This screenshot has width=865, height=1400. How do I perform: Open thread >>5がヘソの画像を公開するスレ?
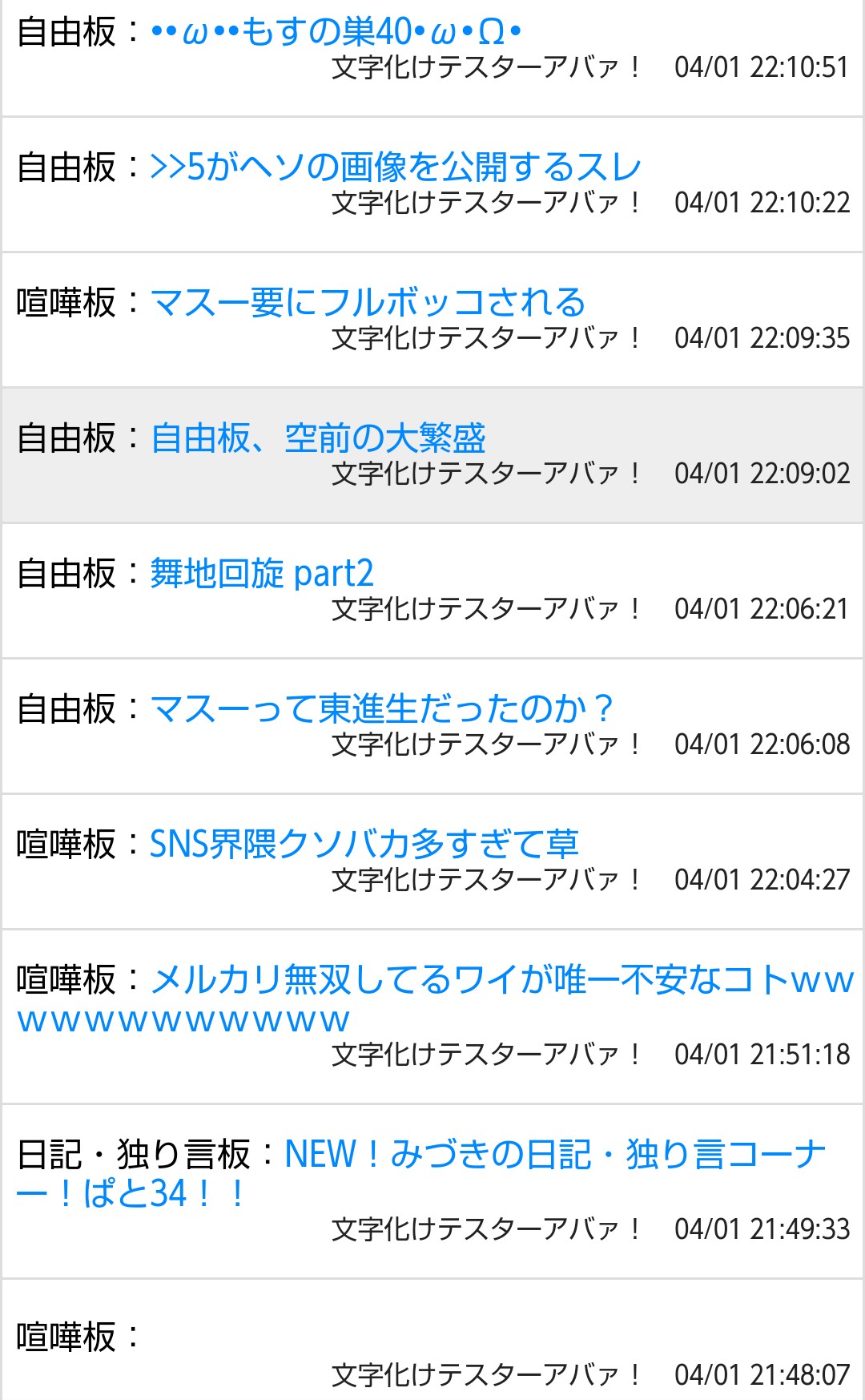(x=396, y=167)
